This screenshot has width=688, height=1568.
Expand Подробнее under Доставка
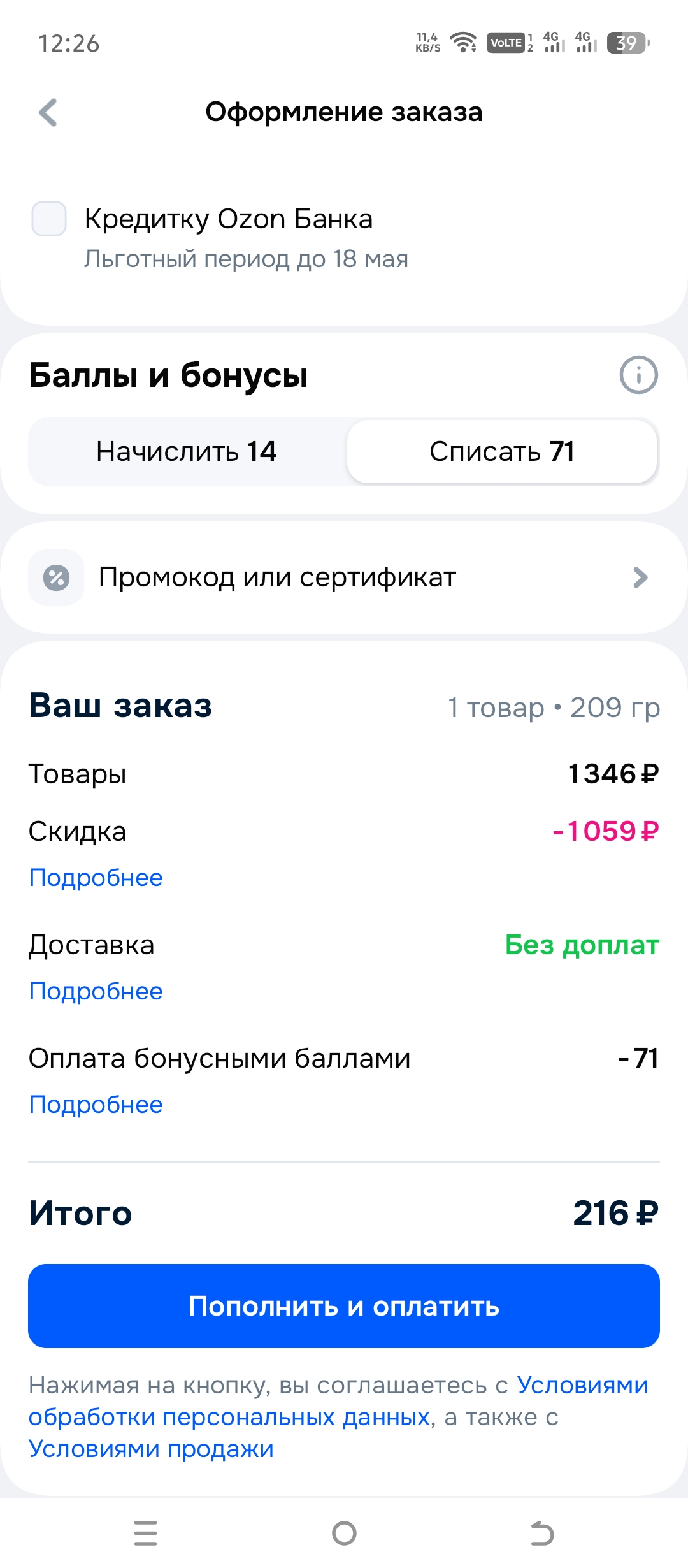pyautogui.click(x=96, y=991)
